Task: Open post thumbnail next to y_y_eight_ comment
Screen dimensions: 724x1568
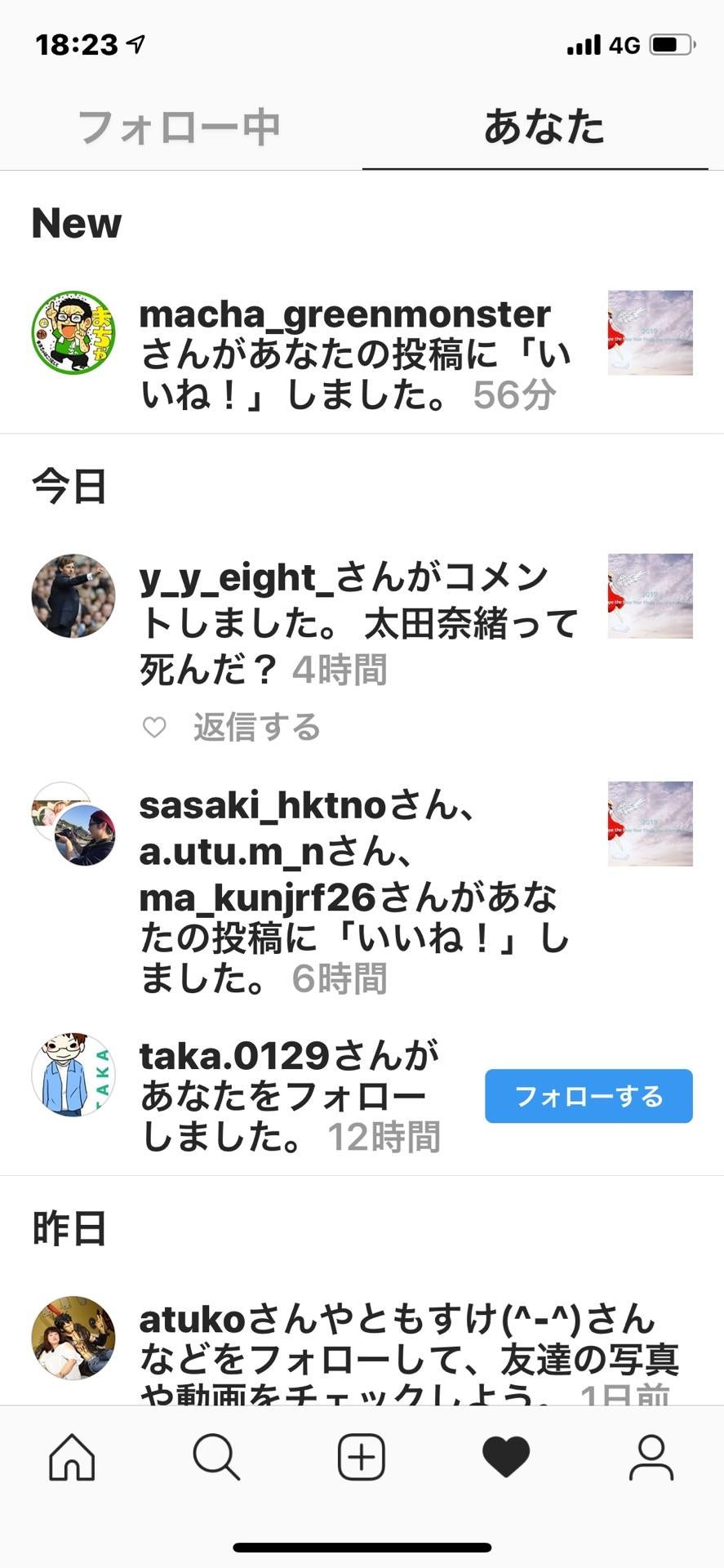Action: coord(650,596)
